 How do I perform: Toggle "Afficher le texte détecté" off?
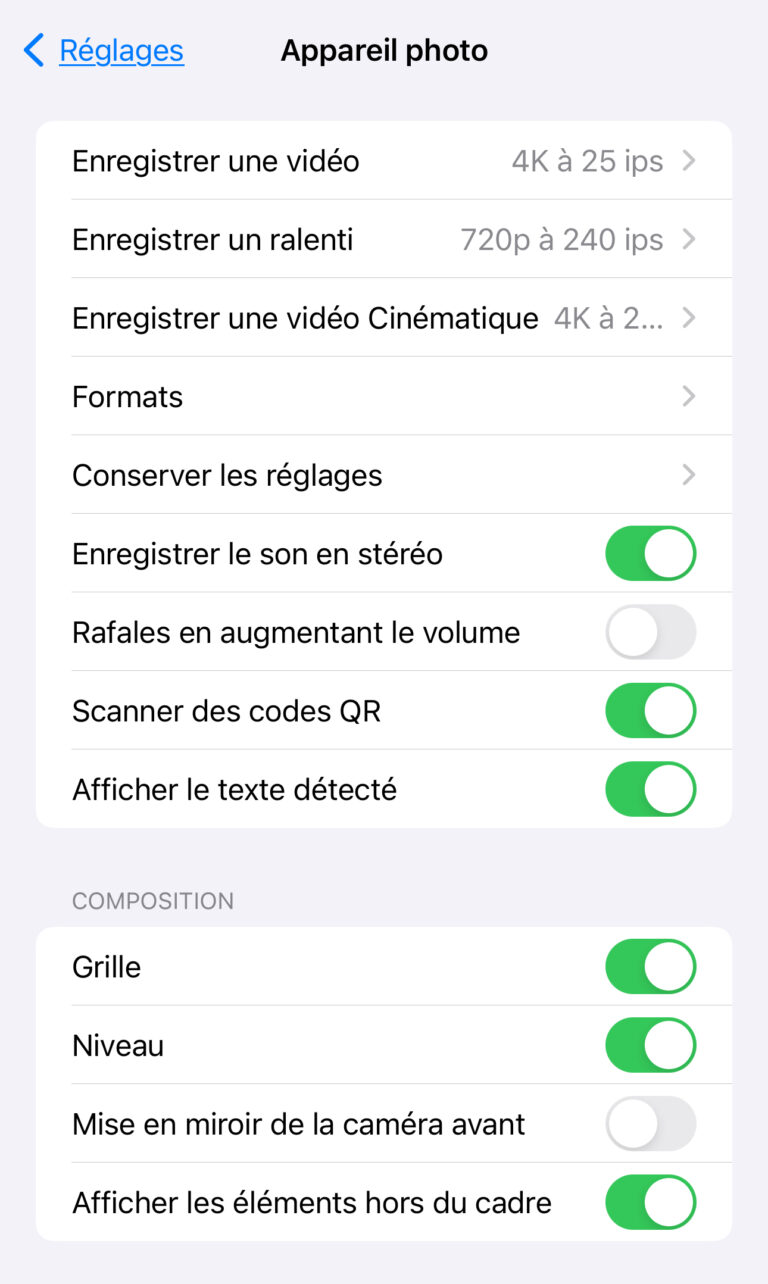coord(650,789)
